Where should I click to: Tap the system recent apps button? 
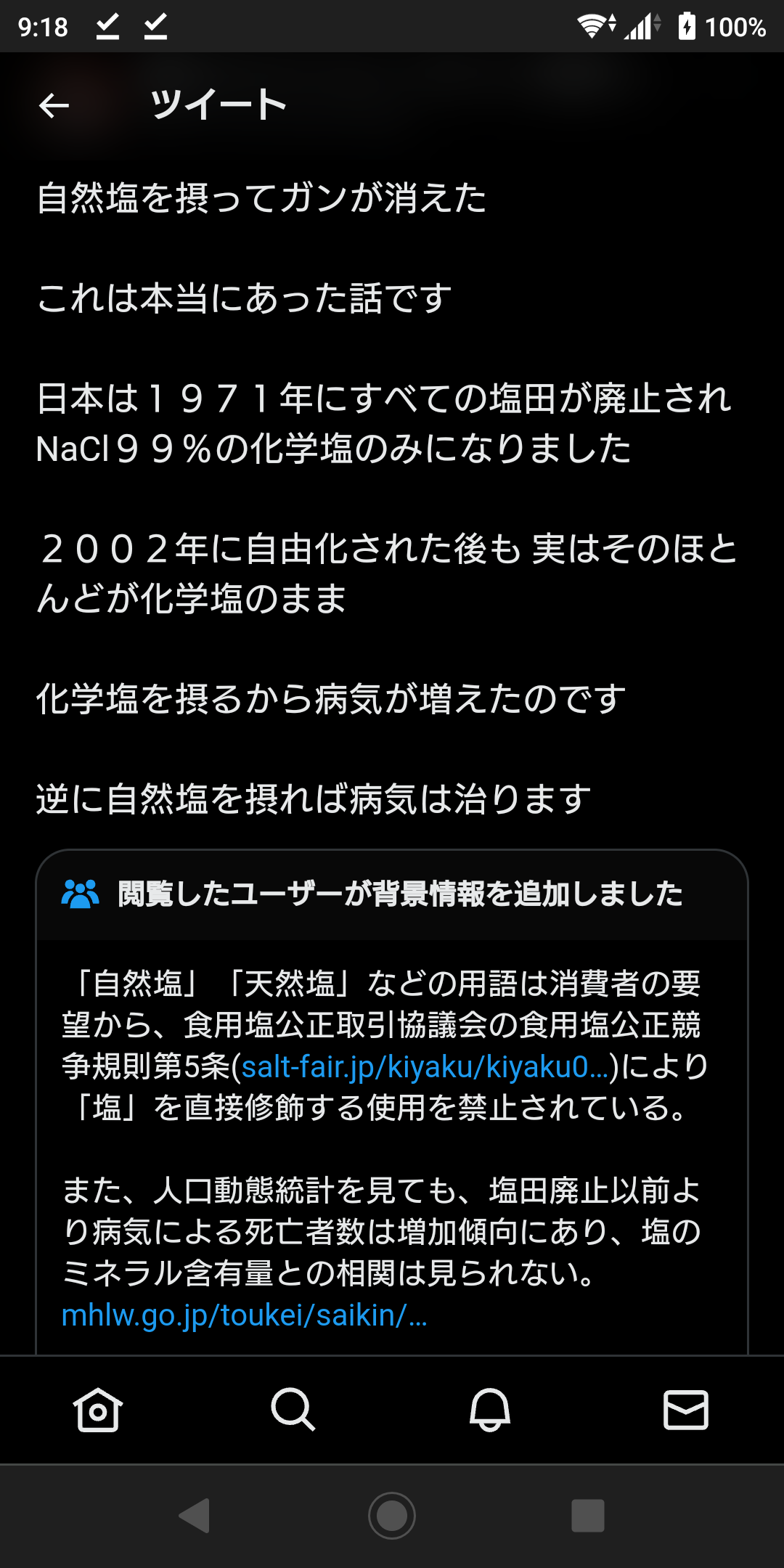click(x=588, y=1516)
